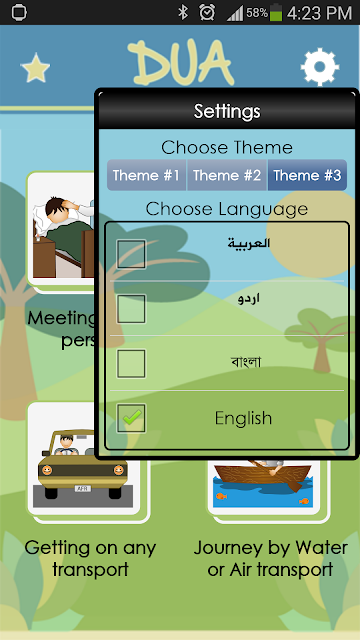The width and height of the screenshot is (360, 640).
Task: Enable the Bangla language checkbox
Action: pyautogui.click(x=131, y=364)
